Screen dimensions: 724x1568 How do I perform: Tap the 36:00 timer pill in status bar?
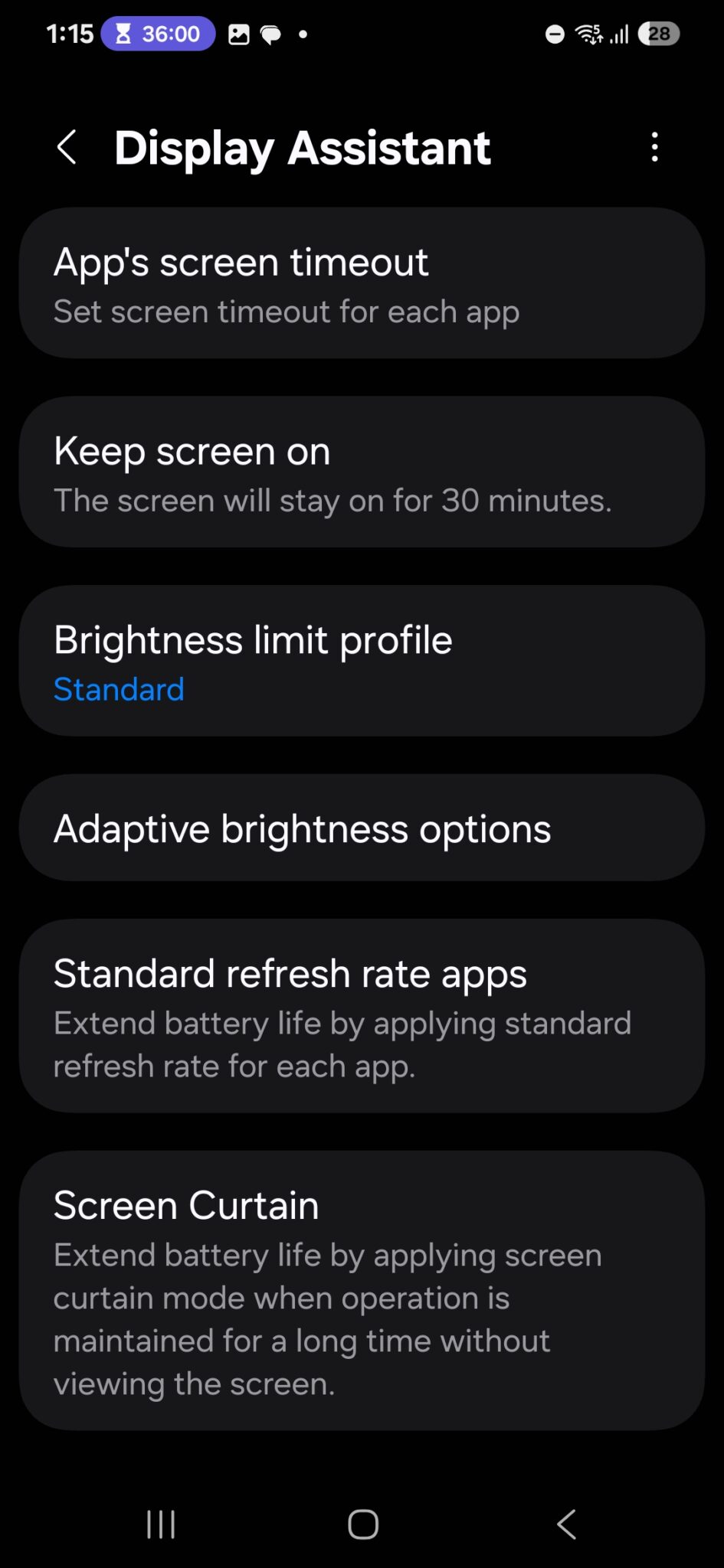(x=158, y=34)
